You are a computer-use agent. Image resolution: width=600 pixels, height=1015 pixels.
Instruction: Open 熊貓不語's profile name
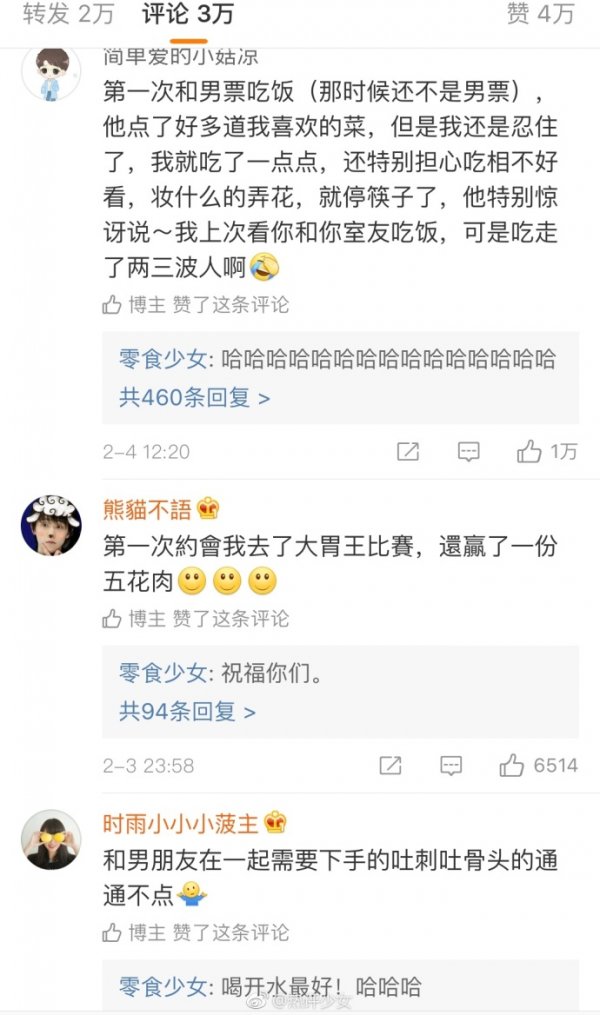147,509
